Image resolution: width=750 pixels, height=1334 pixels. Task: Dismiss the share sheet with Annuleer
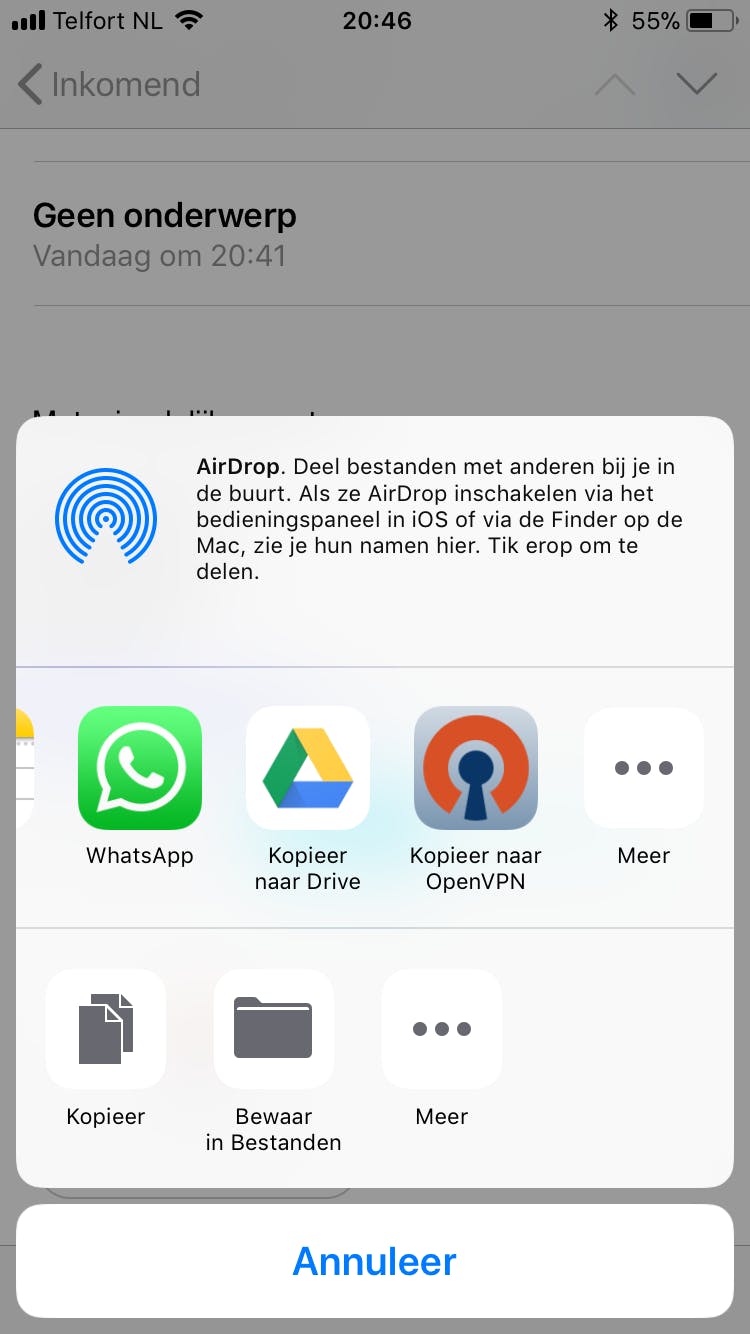375,1261
